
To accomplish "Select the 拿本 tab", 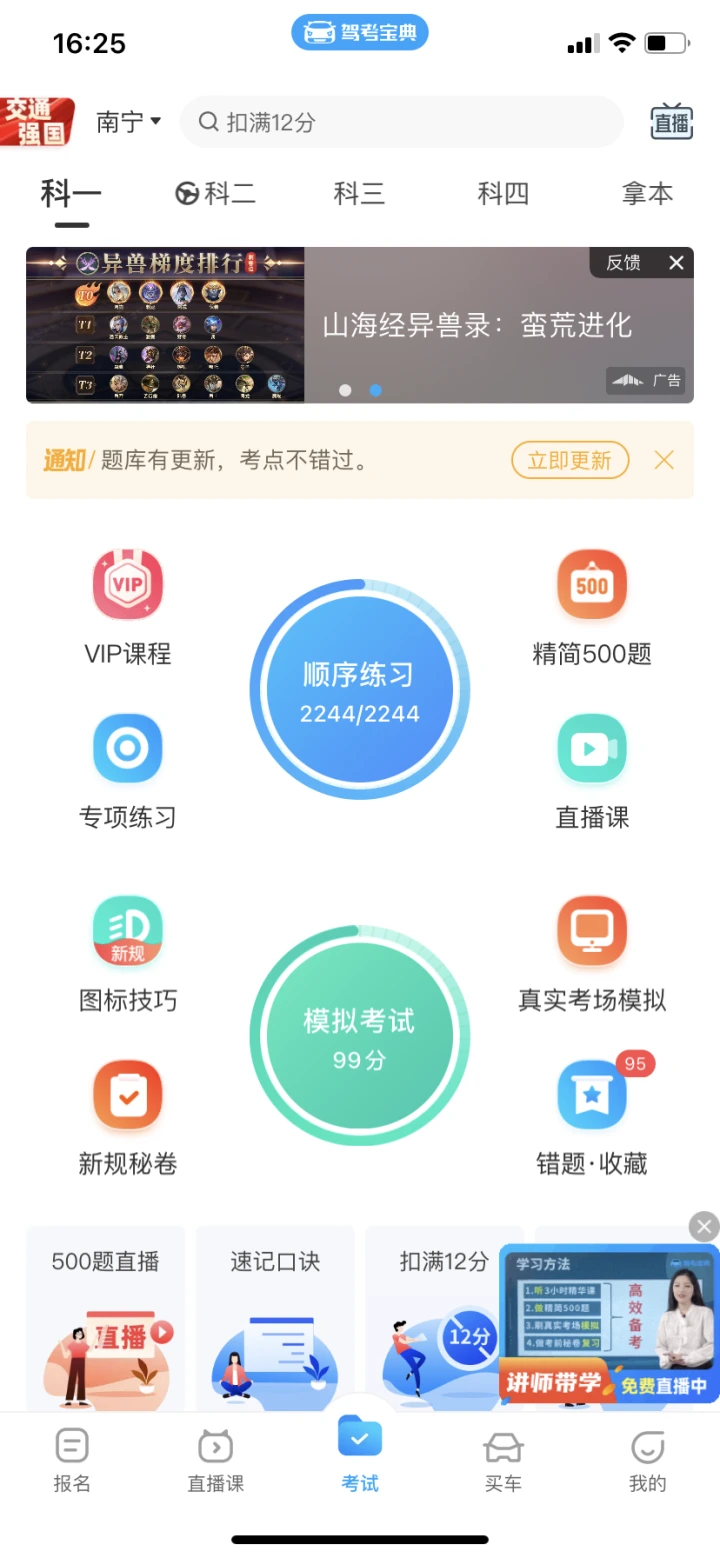I will (x=647, y=193).
